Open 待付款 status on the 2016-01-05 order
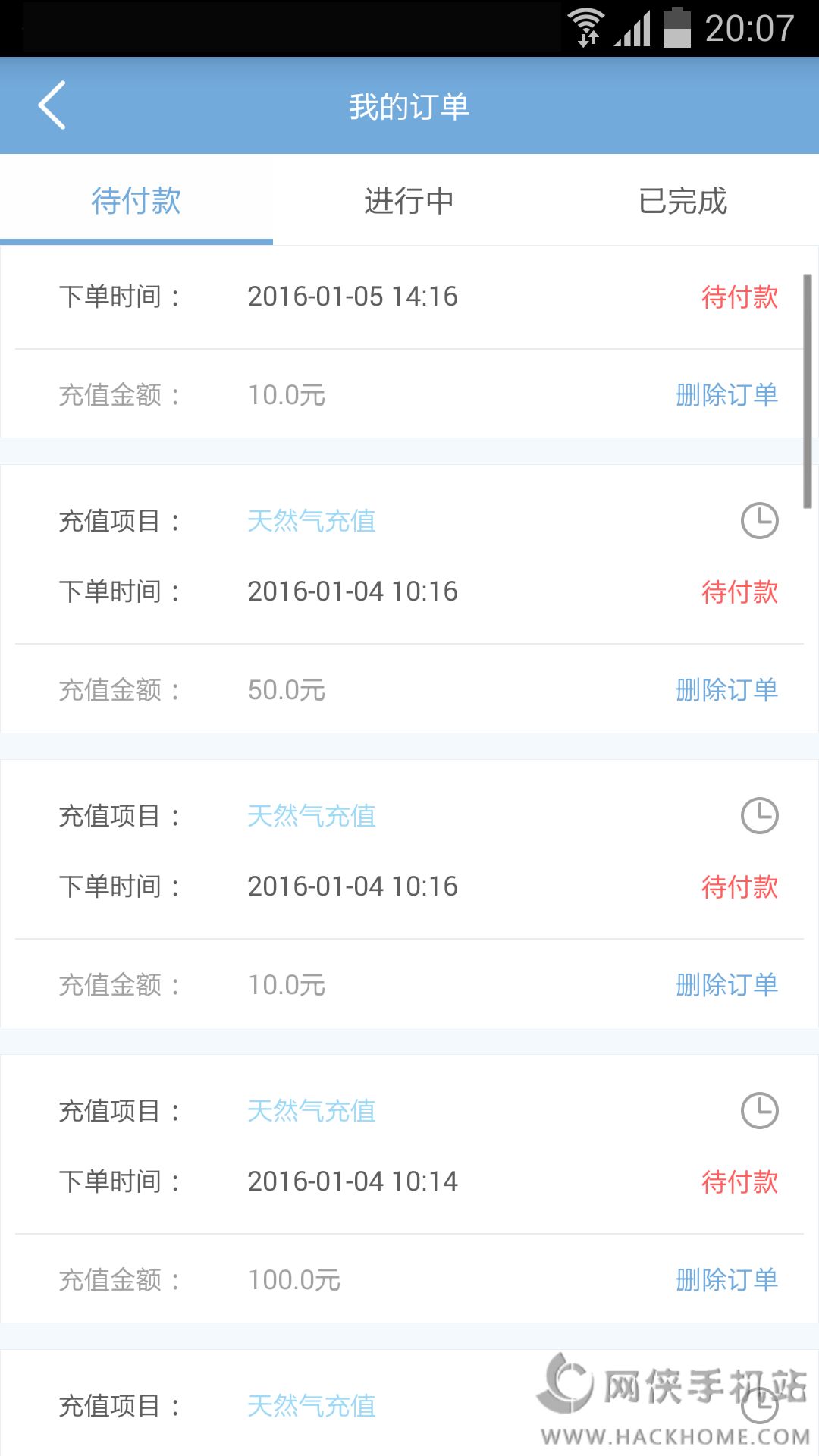 739,297
